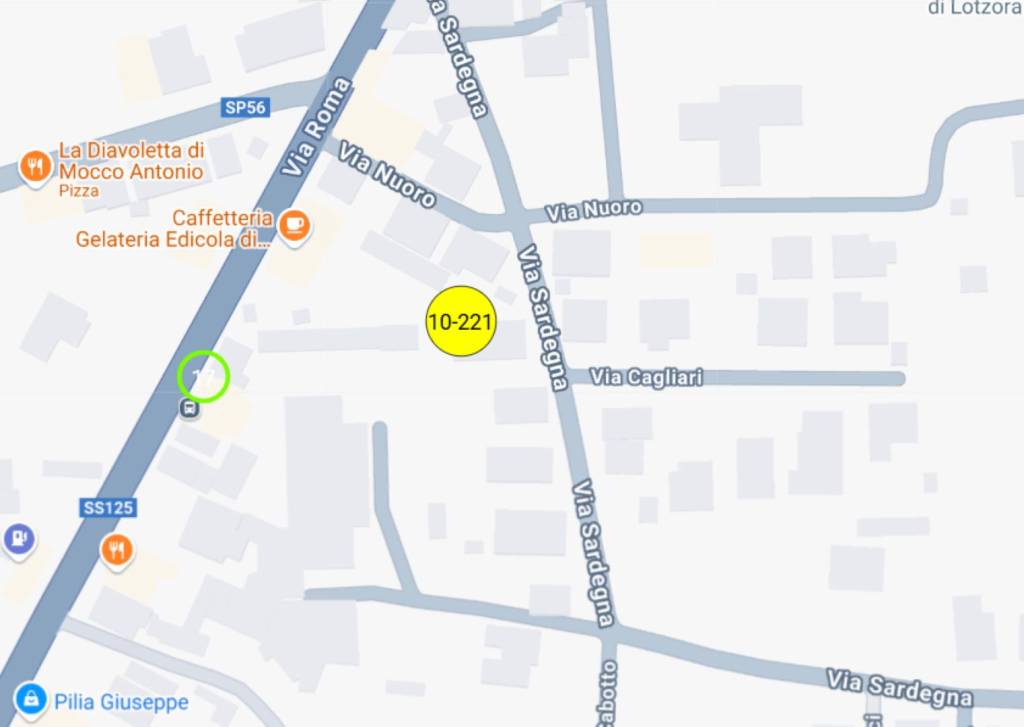Tap the restaurant pin near SS125
The image size is (1024, 727).
(x=117, y=549)
